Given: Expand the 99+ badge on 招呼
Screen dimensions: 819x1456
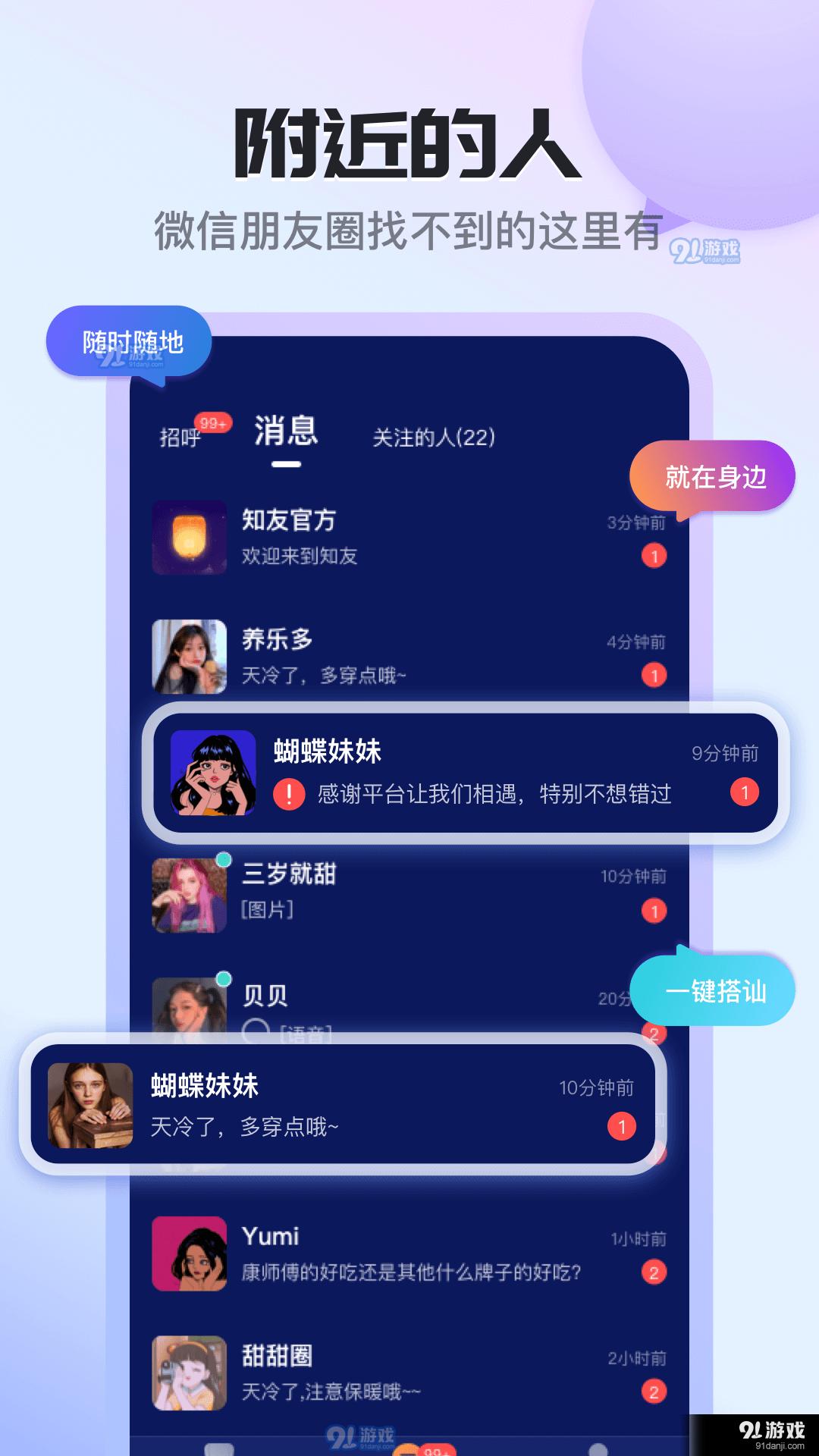Looking at the screenshot, I should point(215,422).
